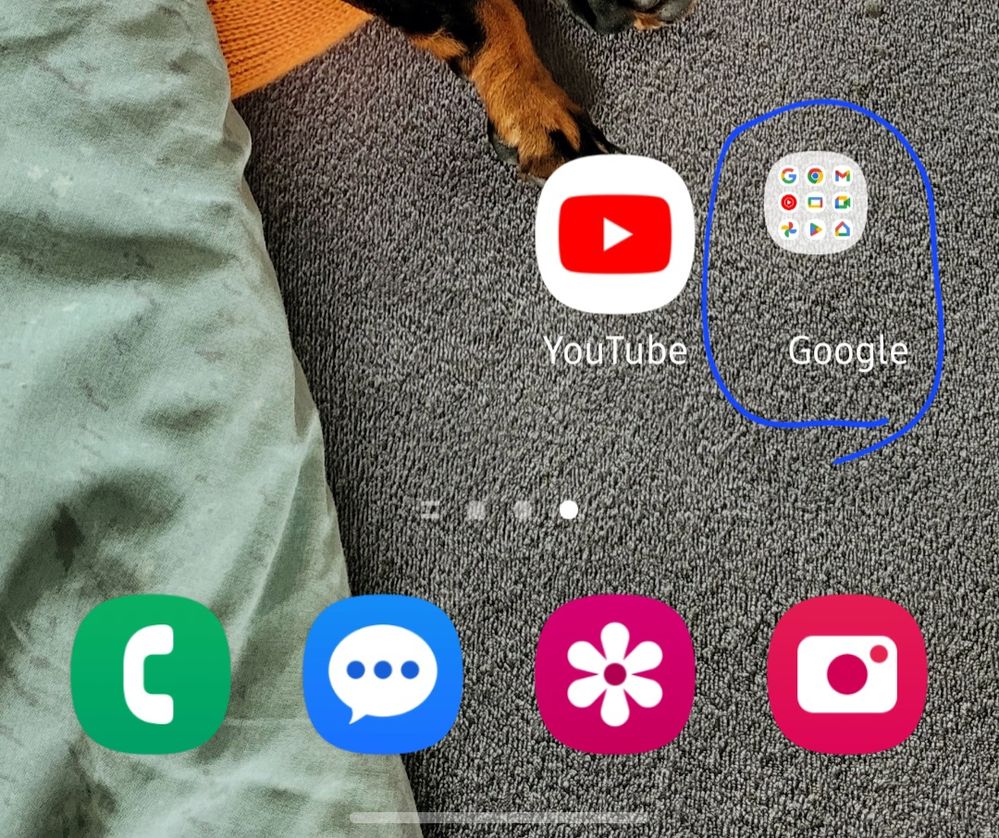Open the Messages app
This screenshot has width=999, height=838.
pos(383,673)
